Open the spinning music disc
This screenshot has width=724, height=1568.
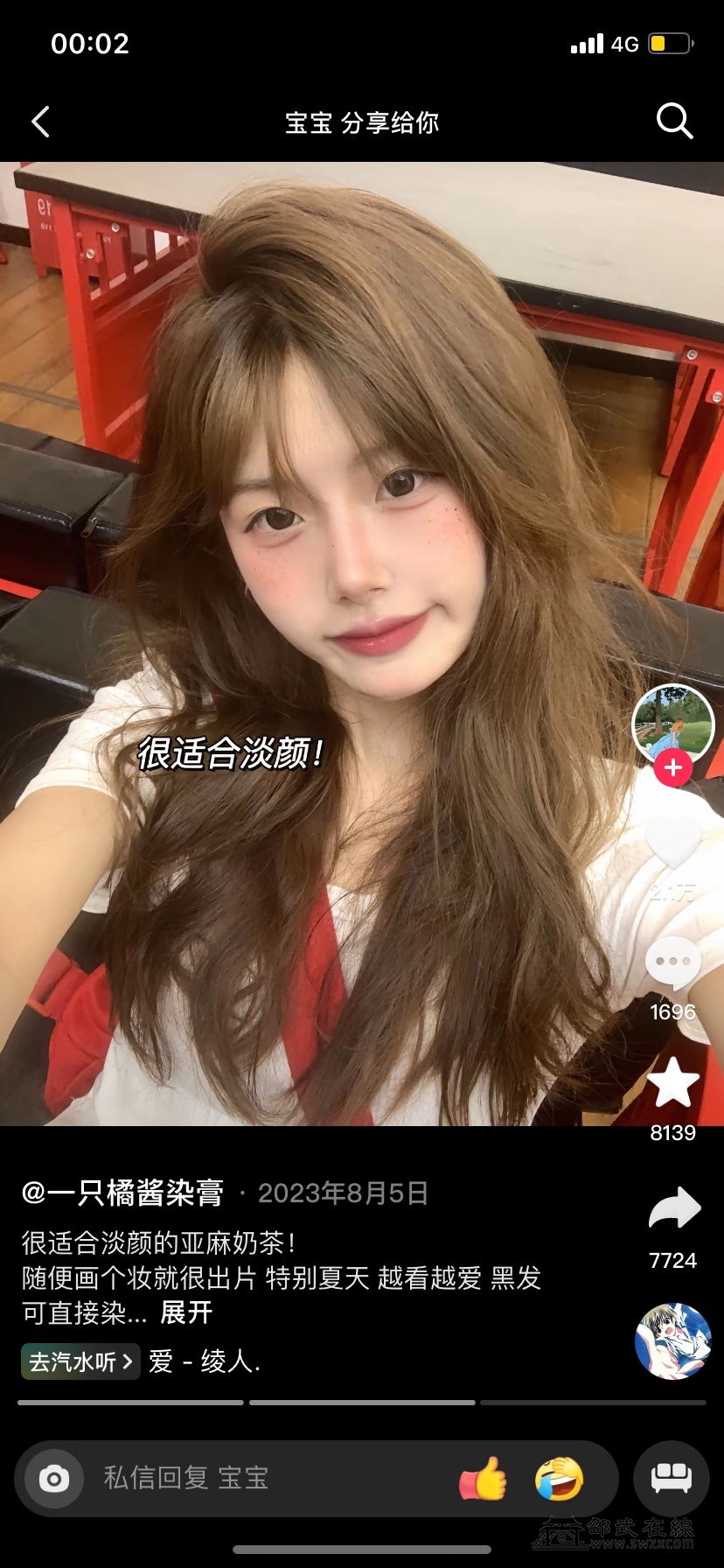click(x=672, y=1340)
